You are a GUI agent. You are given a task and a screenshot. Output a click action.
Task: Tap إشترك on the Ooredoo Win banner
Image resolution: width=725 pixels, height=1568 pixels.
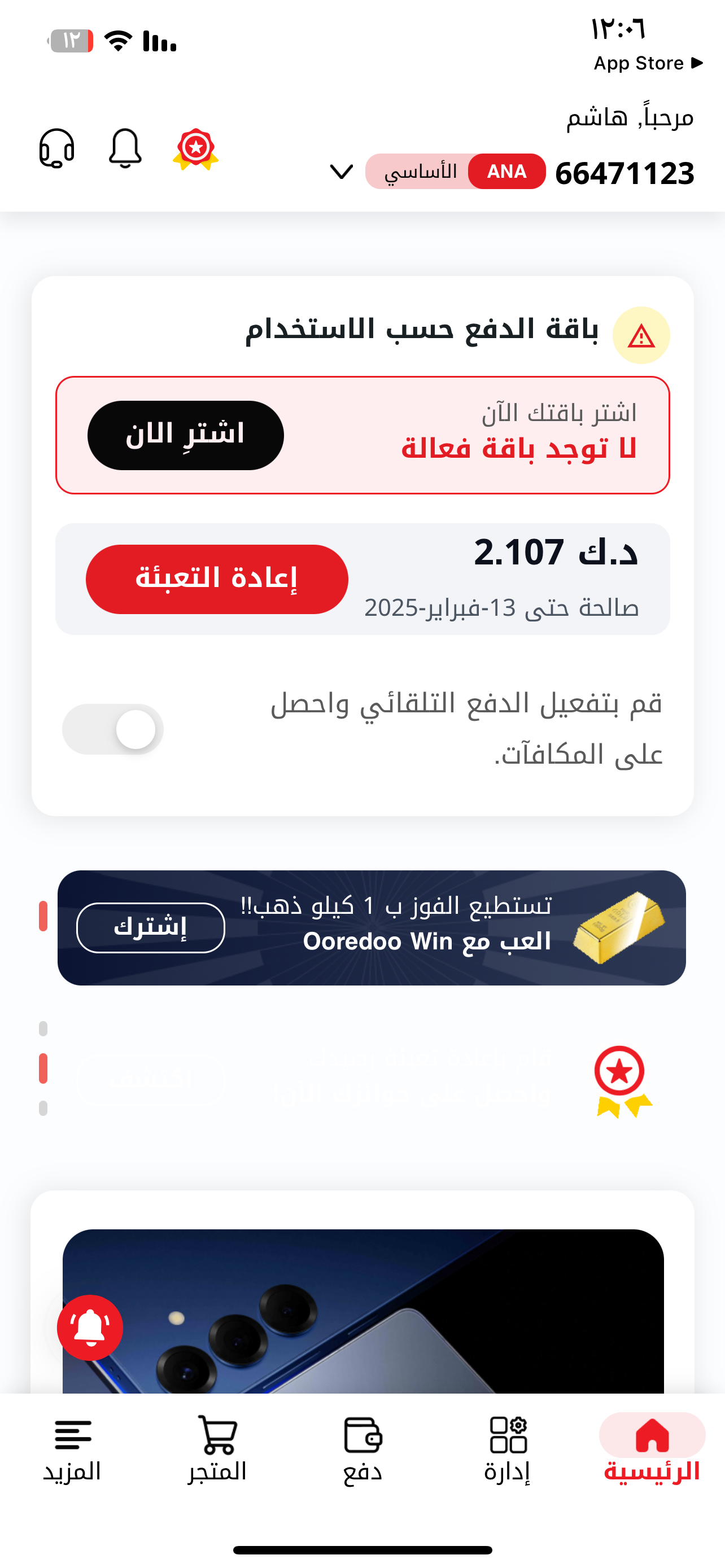point(150,927)
